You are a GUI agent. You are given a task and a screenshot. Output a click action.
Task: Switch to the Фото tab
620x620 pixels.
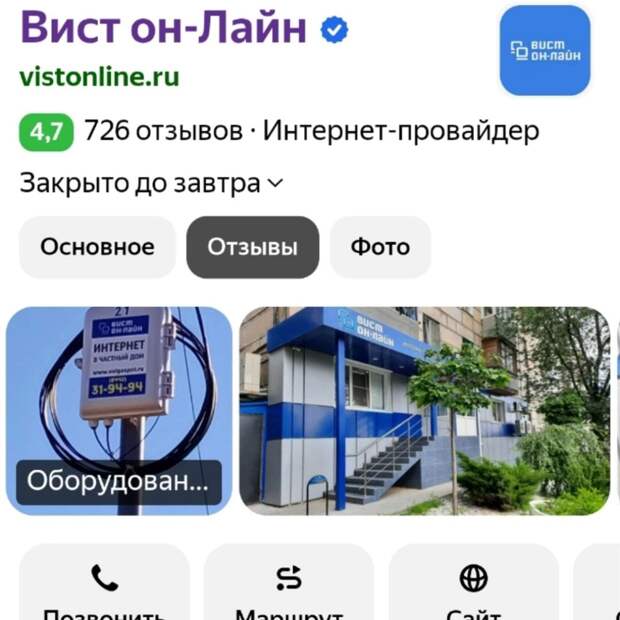[x=380, y=247]
